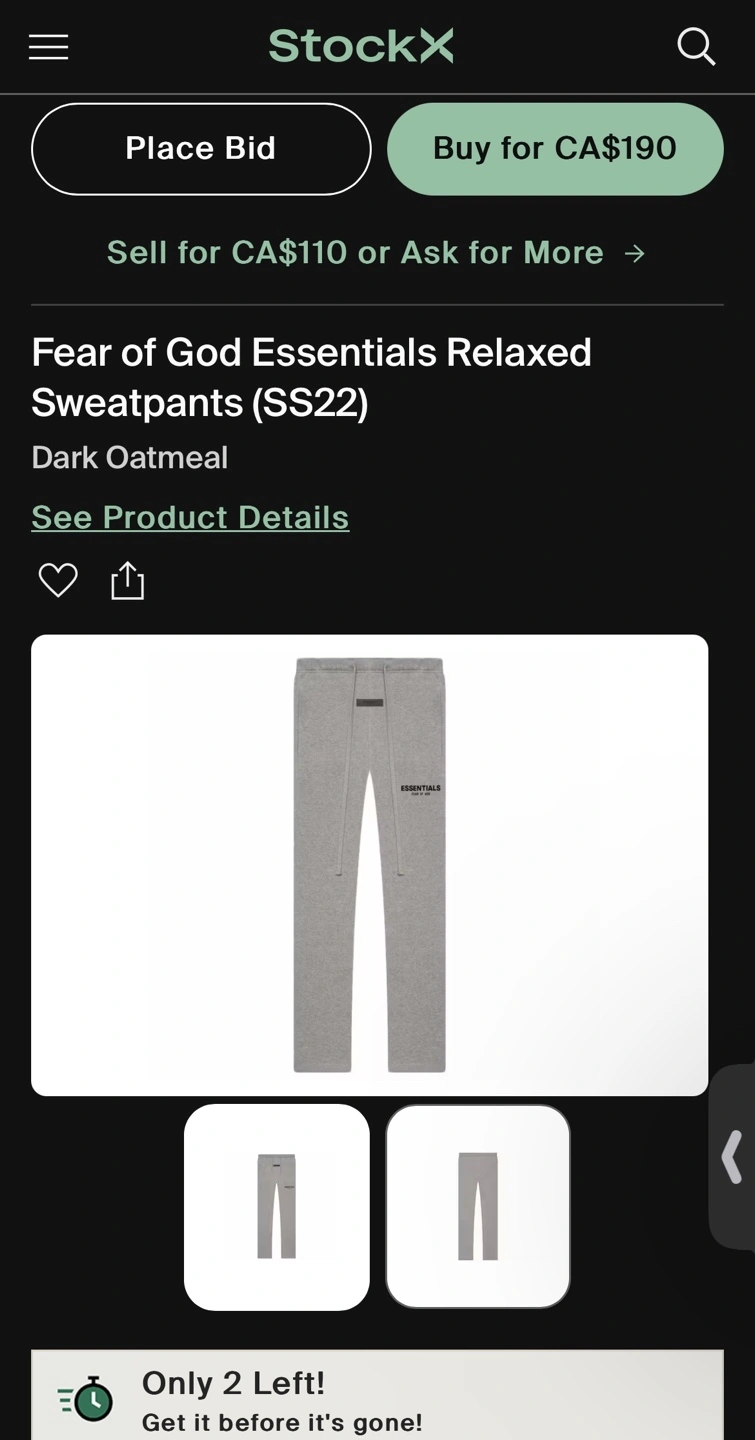Buy for CA$190

555,149
